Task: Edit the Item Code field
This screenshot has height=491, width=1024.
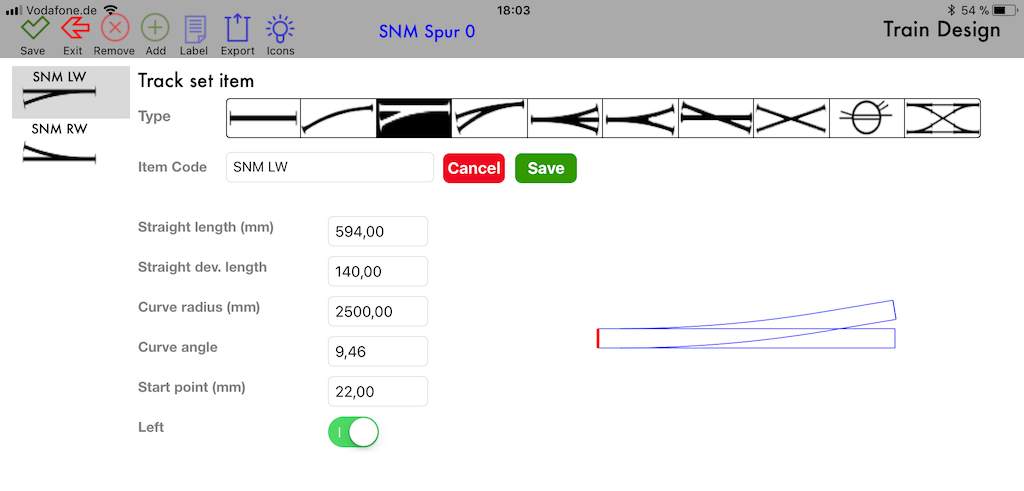Action: [x=330, y=167]
